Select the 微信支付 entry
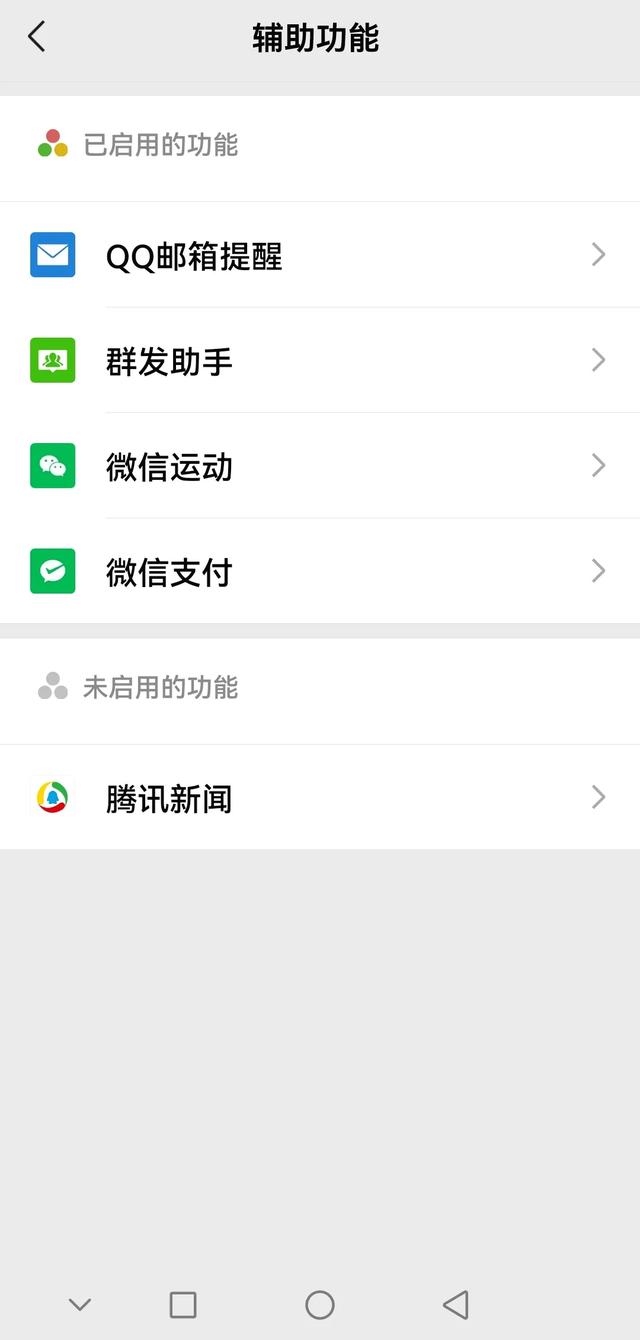 coord(320,571)
